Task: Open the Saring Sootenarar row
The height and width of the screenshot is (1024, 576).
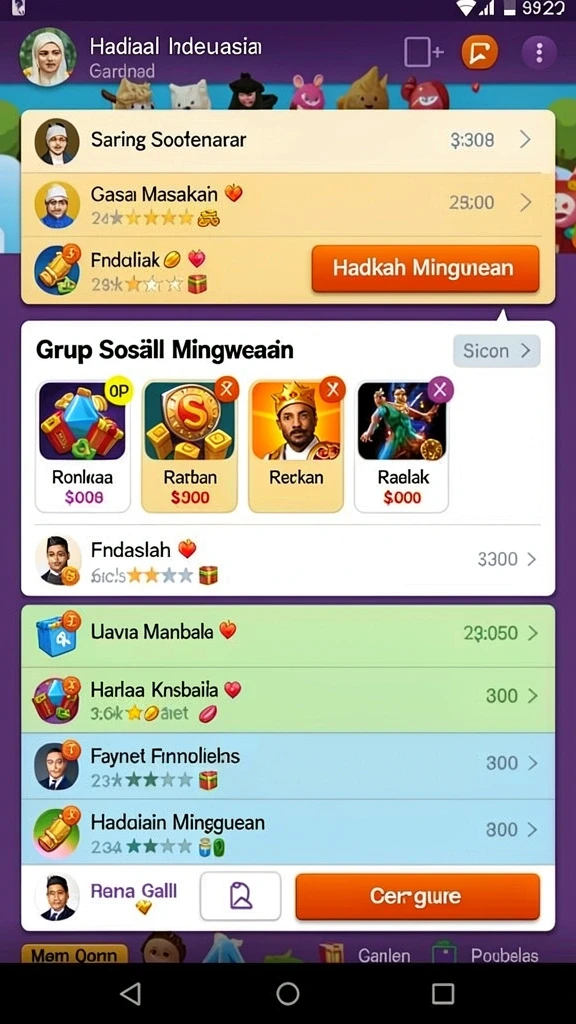Action: pyautogui.click(x=288, y=140)
